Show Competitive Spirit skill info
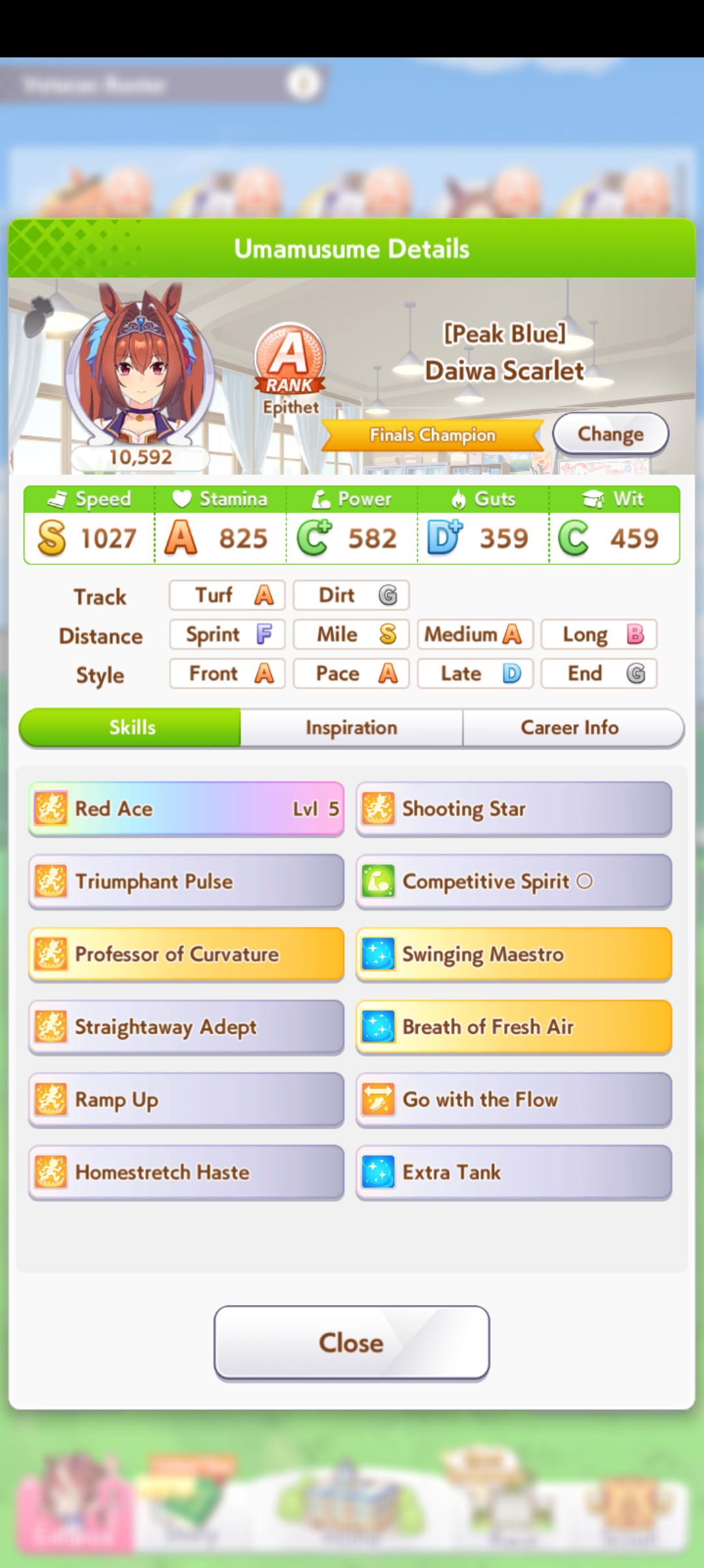This screenshot has width=704, height=1568. [514, 881]
